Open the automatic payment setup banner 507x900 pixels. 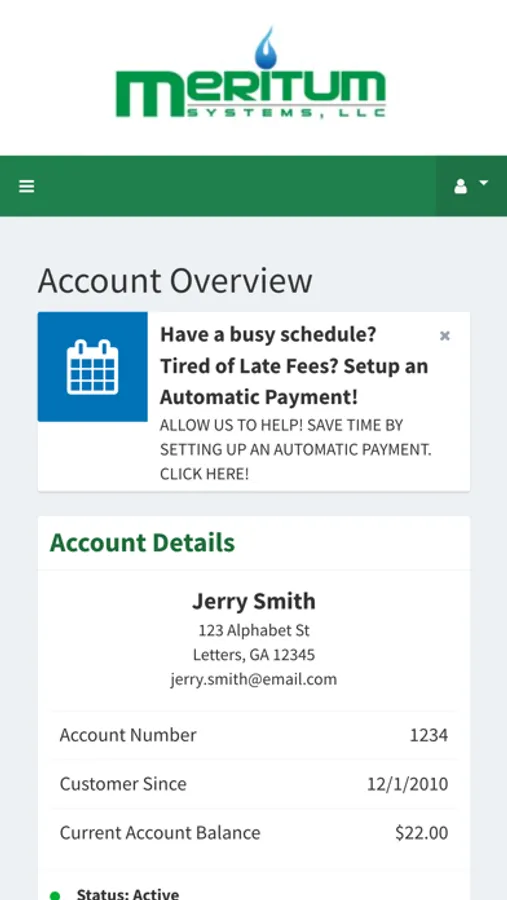[253, 402]
